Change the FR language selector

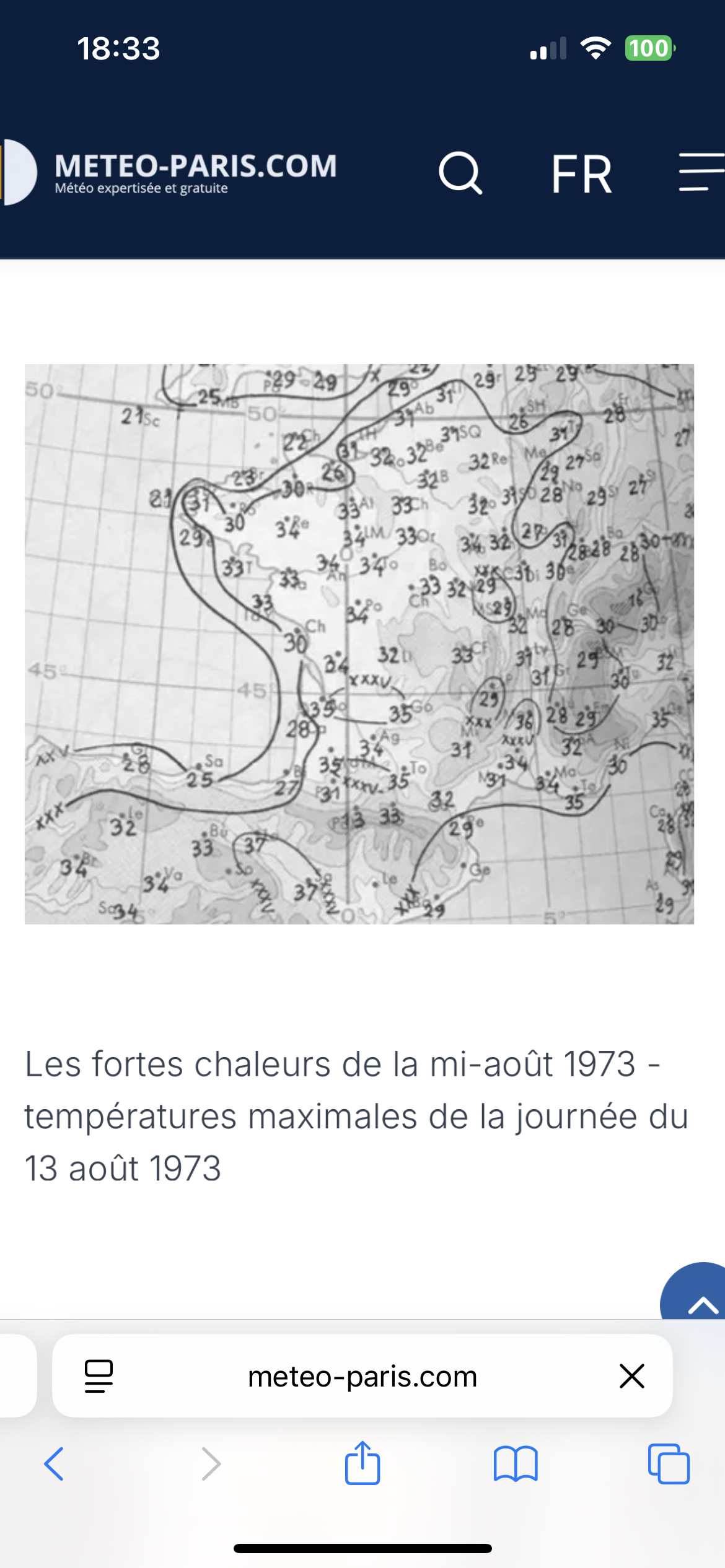tap(582, 174)
